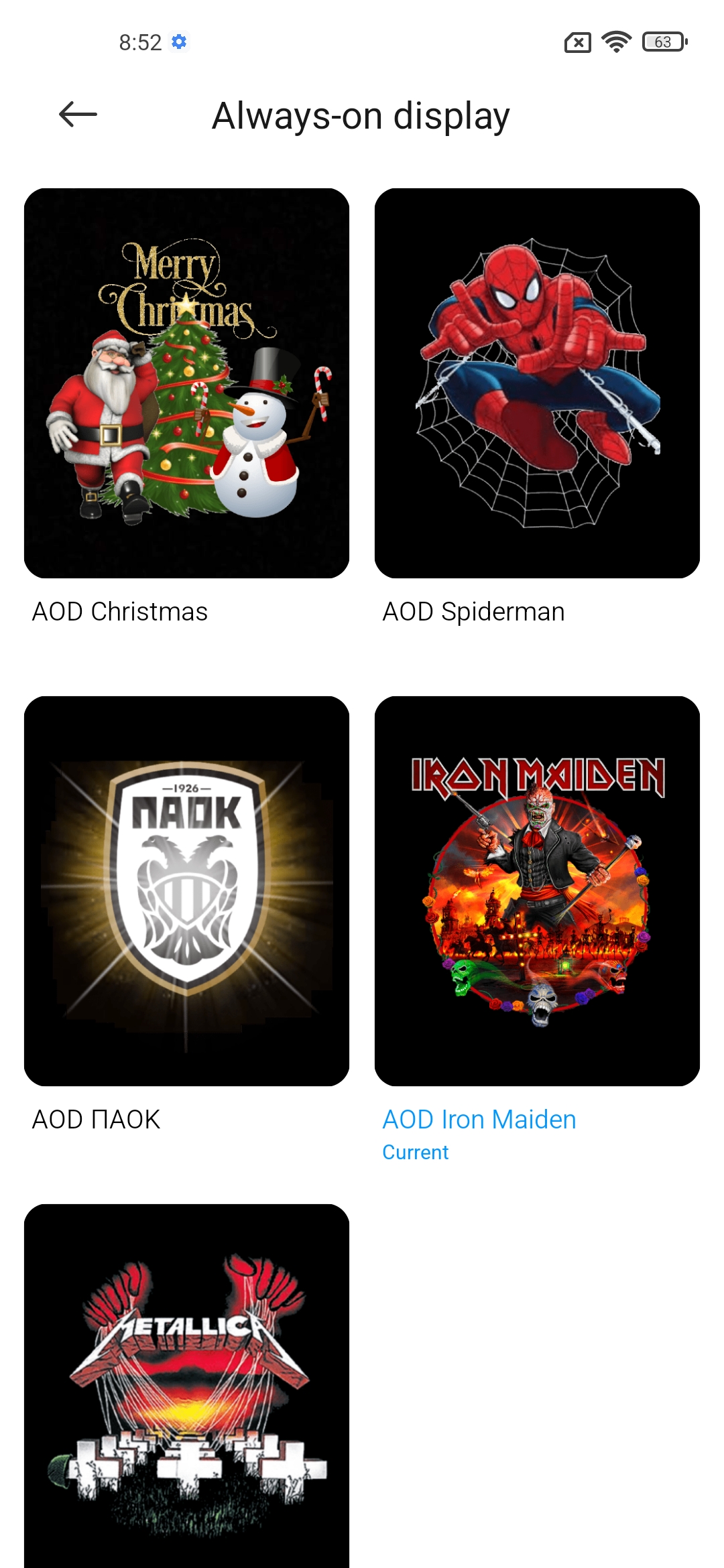Select the AOD Spiderman theme
This screenshot has width=724, height=1568.
coord(537,383)
